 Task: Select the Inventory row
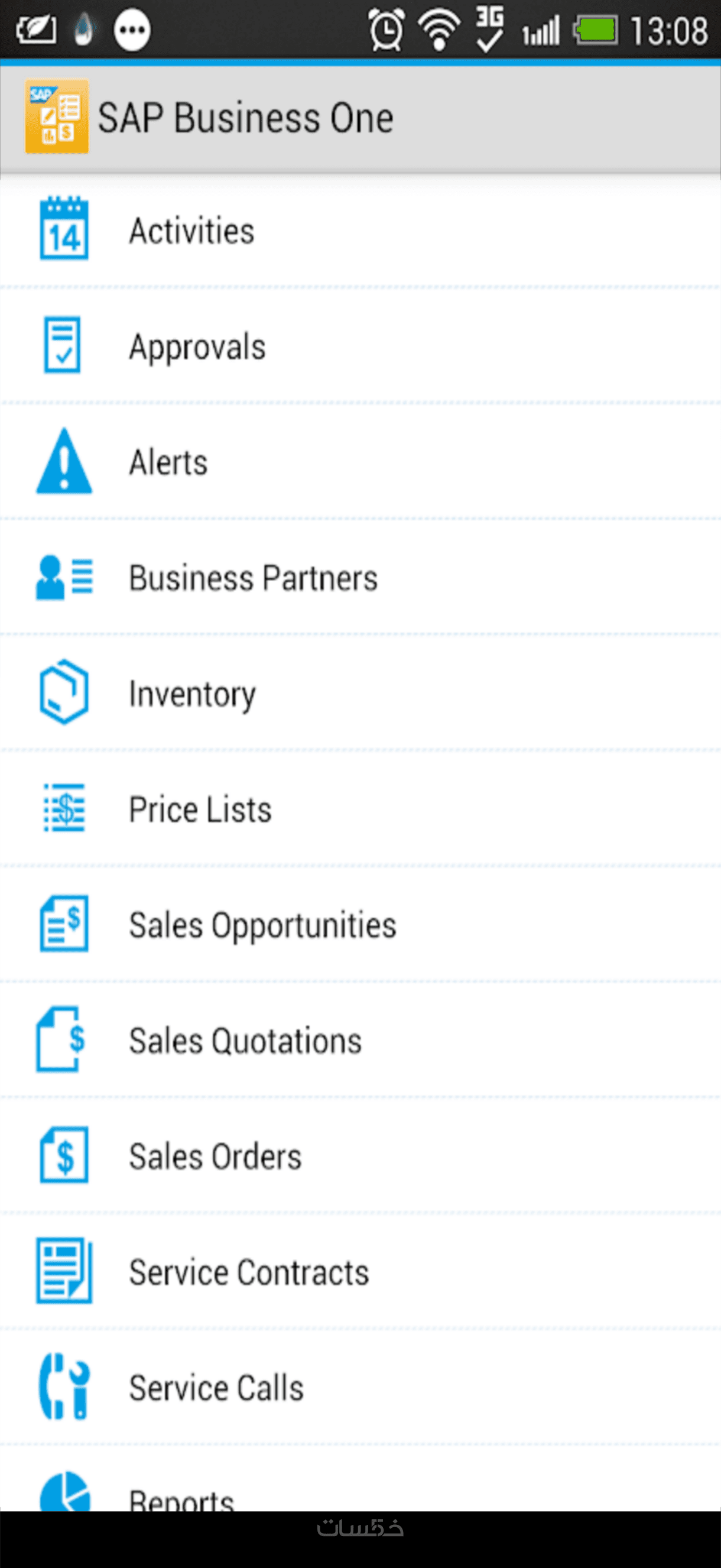[192, 694]
